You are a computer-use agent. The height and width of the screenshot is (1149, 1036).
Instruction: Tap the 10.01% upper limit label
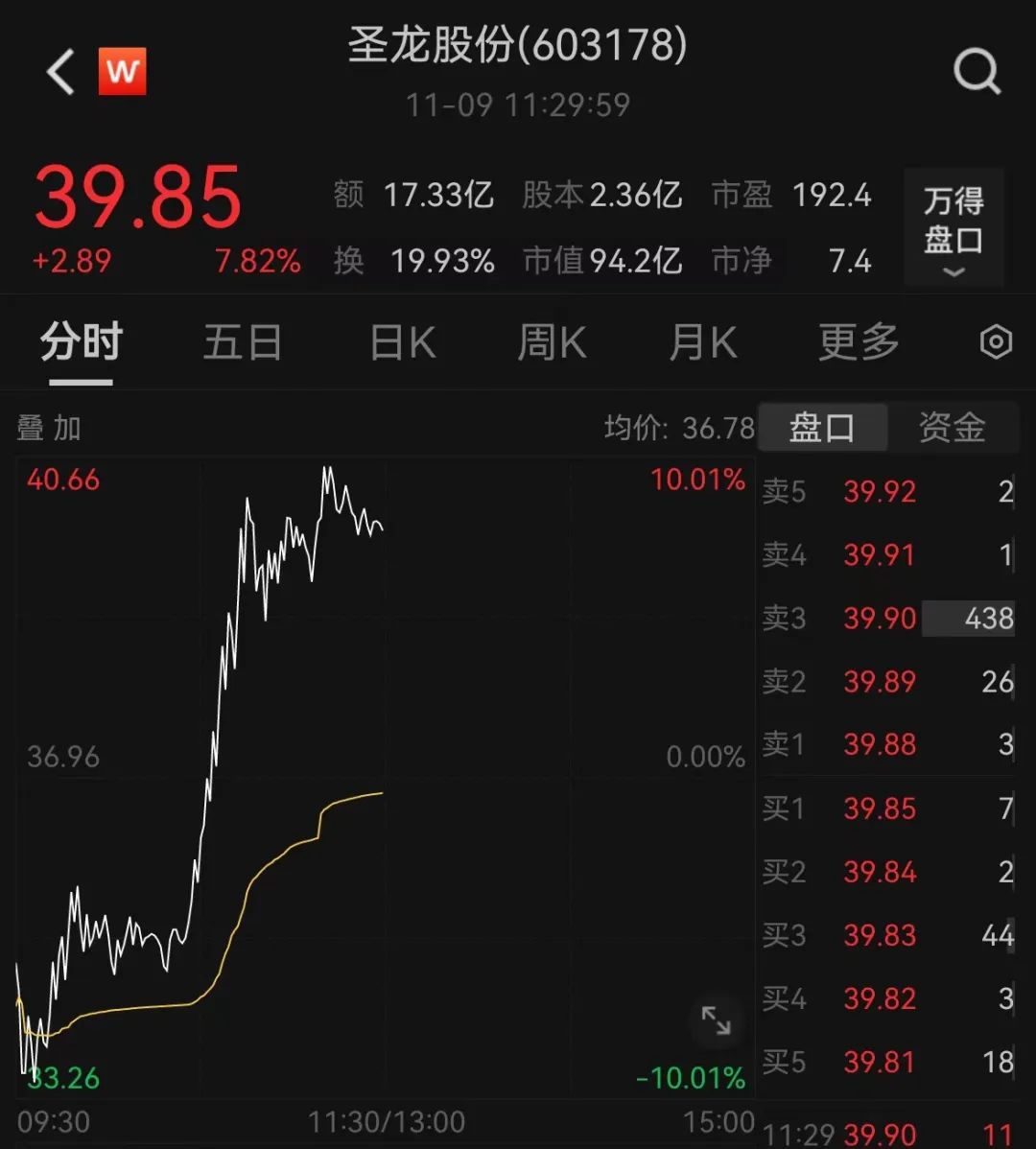pyautogui.click(x=697, y=481)
